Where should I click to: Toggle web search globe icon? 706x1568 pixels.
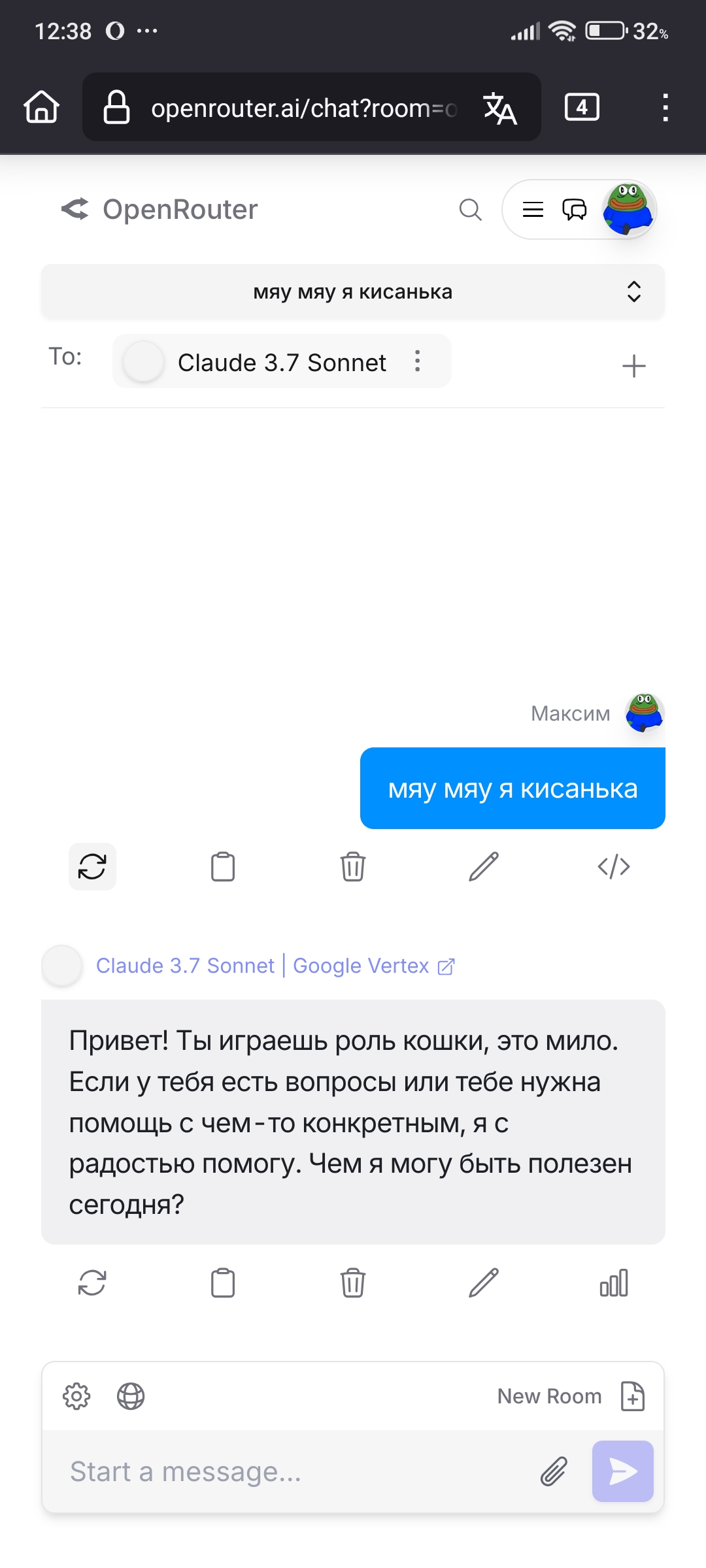131,1397
